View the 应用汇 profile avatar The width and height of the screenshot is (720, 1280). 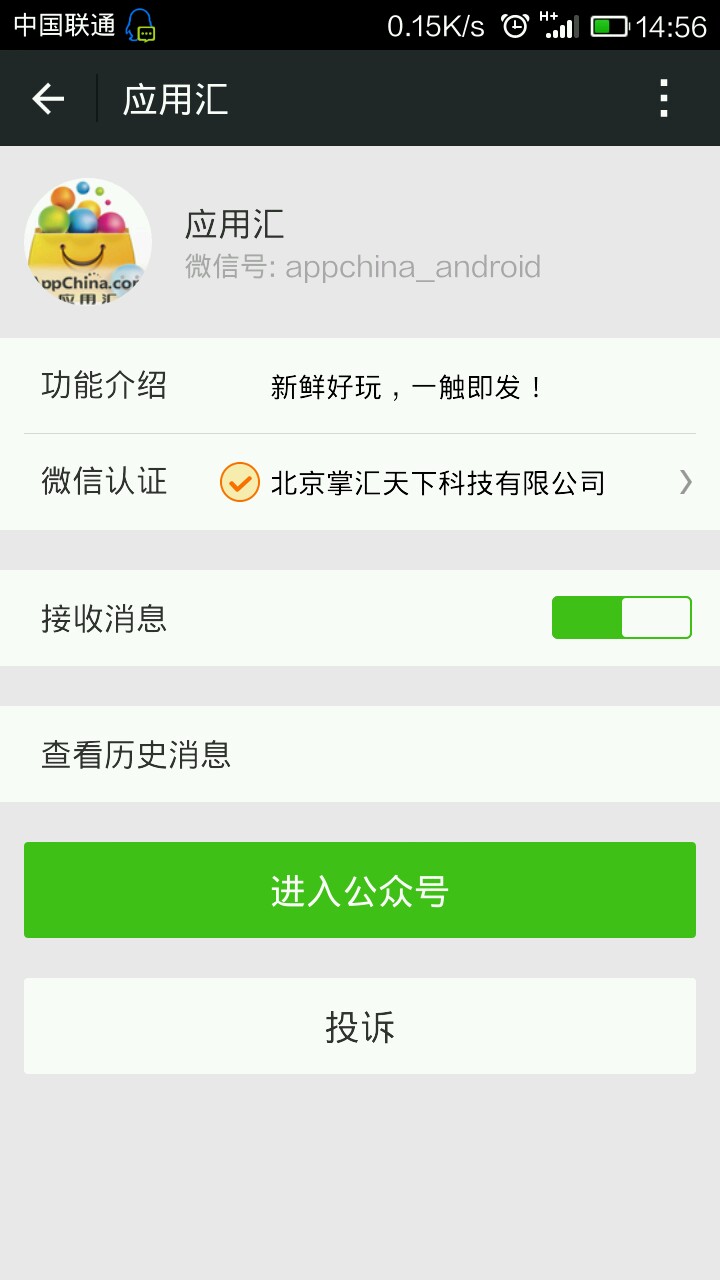[x=88, y=242]
